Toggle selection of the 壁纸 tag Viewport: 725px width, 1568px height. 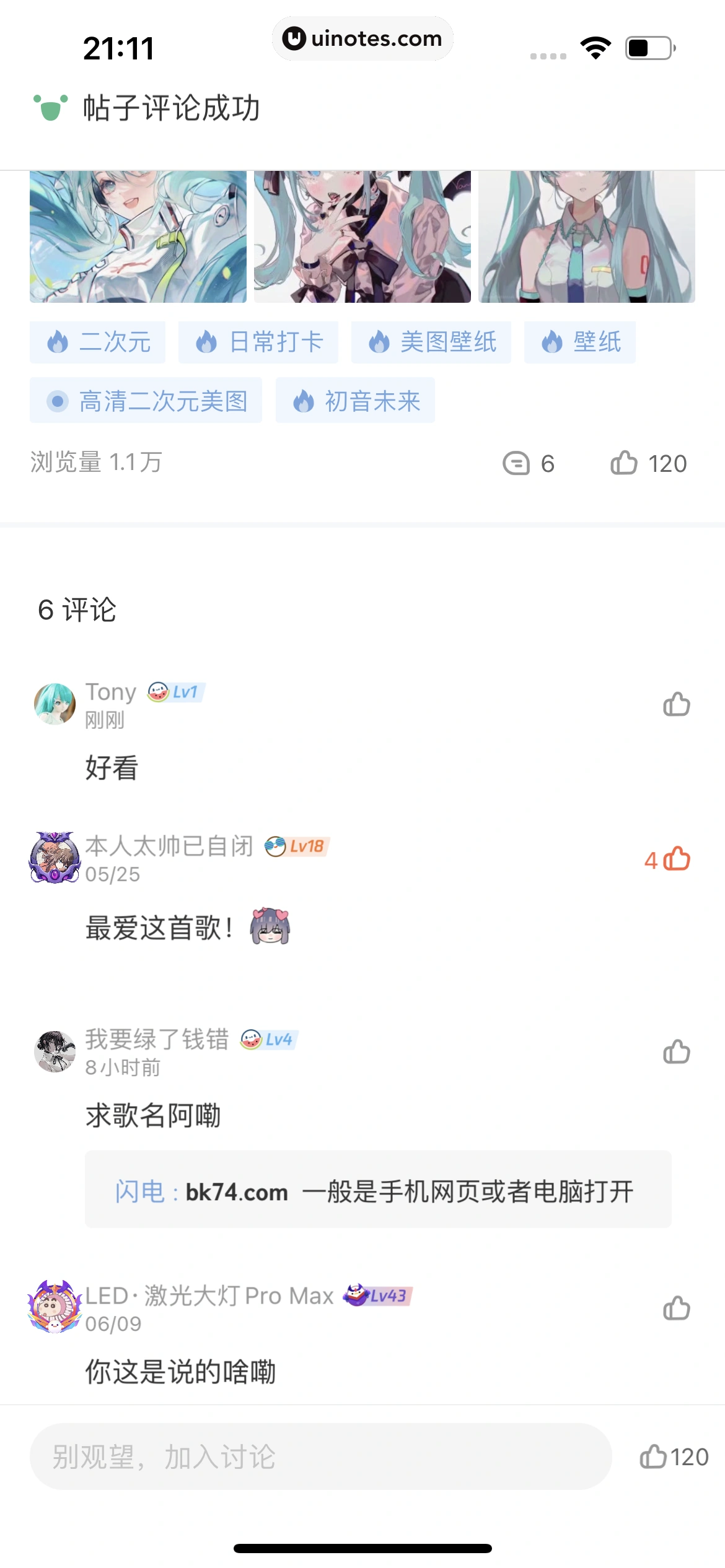click(579, 342)
